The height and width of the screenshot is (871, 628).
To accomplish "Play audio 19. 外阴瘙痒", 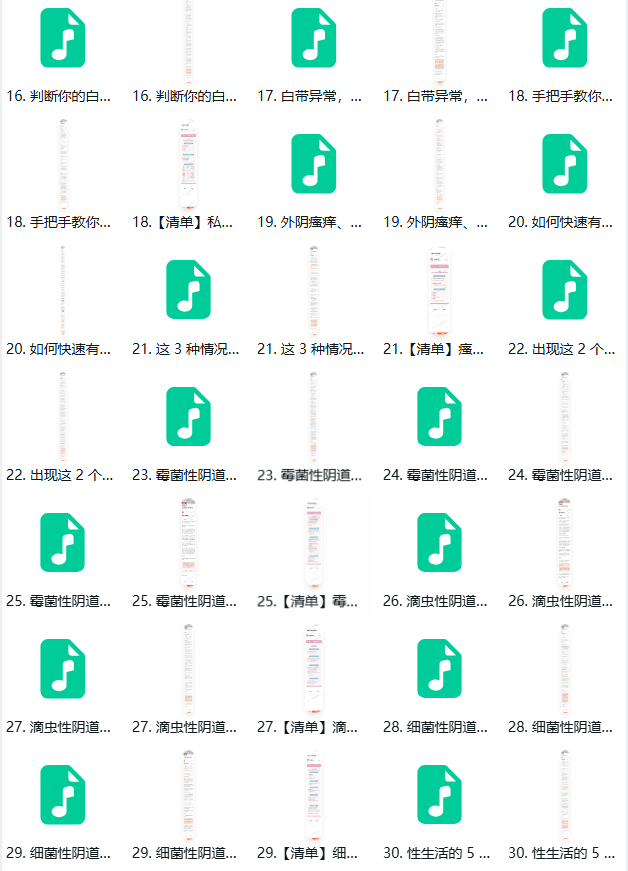I will point(313,164).
